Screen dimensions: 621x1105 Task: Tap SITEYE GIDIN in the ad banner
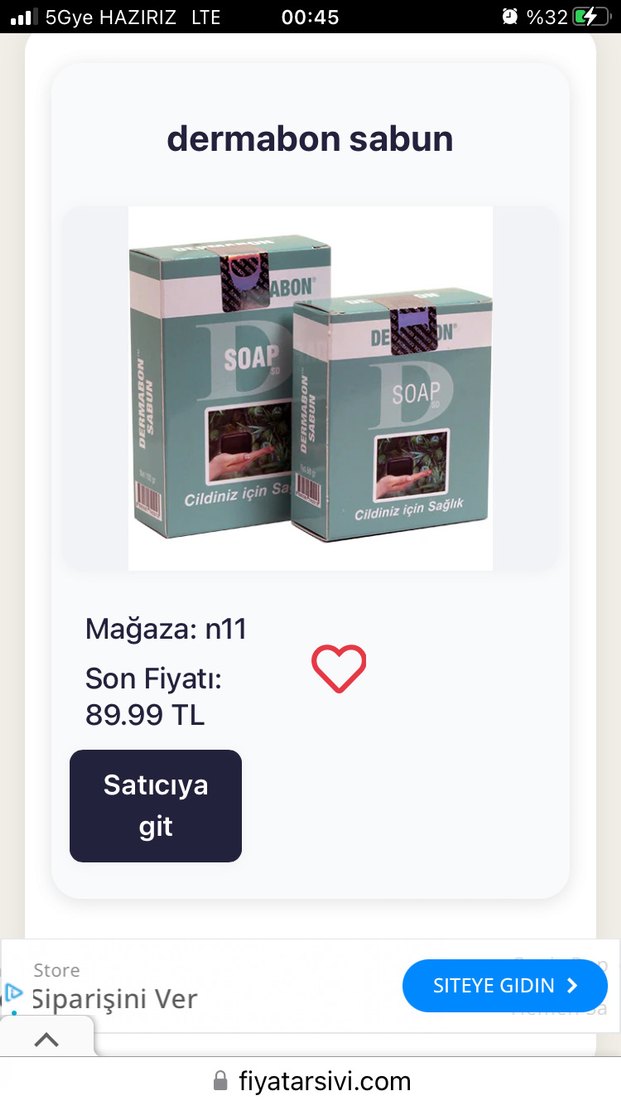(x=504, y=986)
